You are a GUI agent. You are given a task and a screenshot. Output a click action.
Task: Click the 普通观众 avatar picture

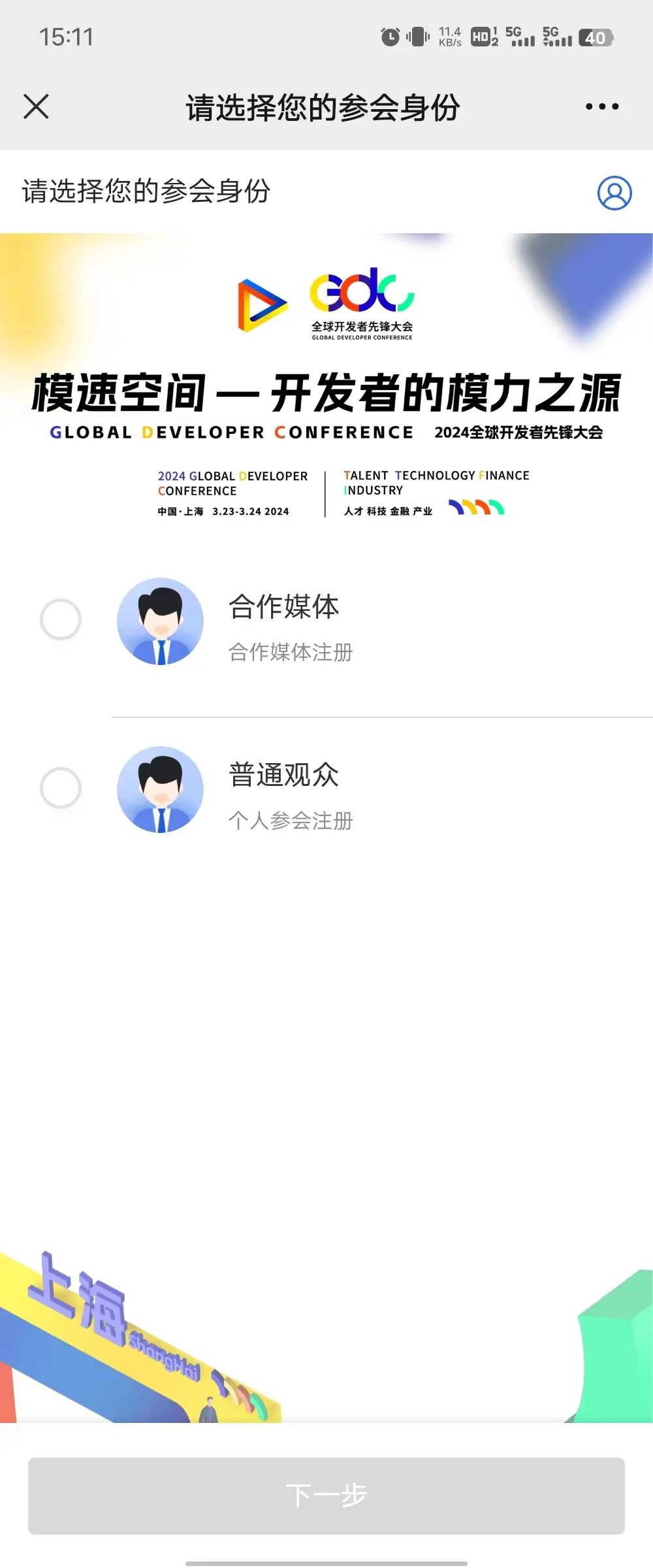point(161,789)
